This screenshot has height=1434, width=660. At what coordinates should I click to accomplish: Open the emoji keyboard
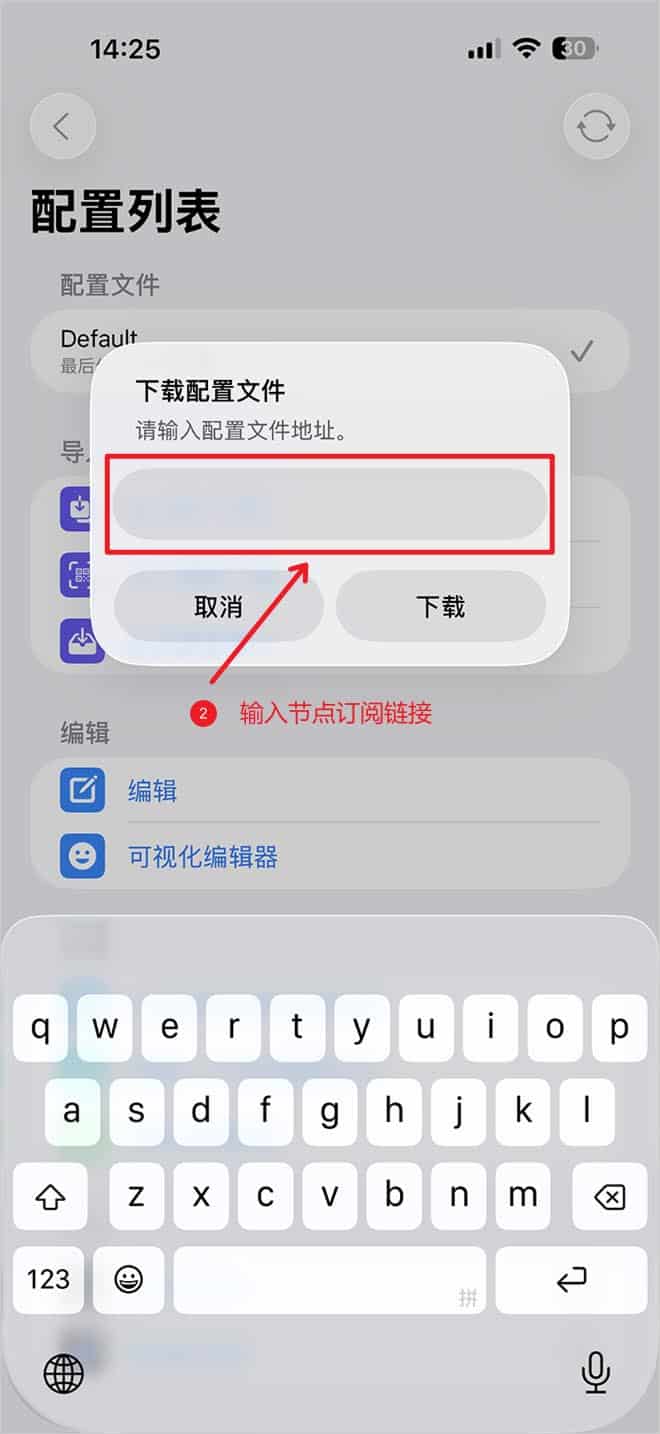128,1278
